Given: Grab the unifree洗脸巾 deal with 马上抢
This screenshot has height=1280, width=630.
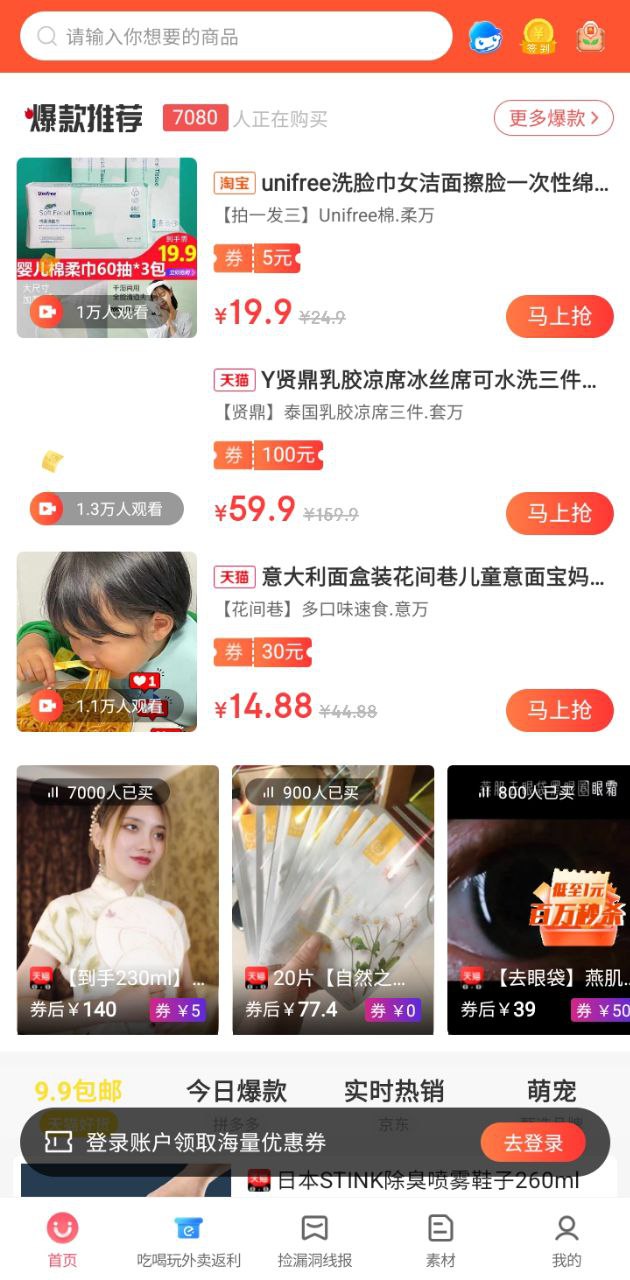Looking at the screenshot, I should tap(559, 316).
